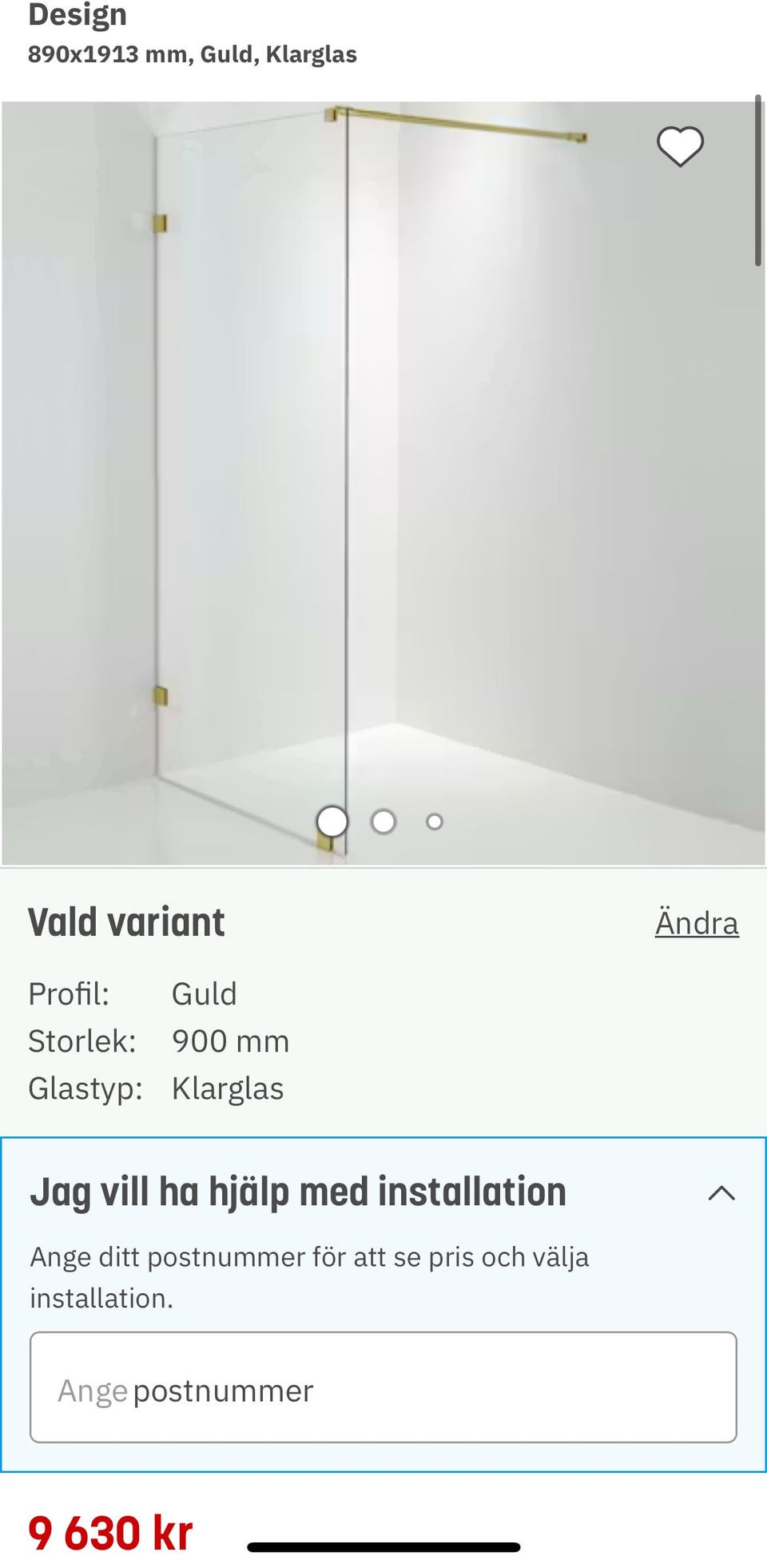This screenshot has height=1568, width=767.
Task: Select the Storlek value 900 mm
Action: [x=232, y=1041]
